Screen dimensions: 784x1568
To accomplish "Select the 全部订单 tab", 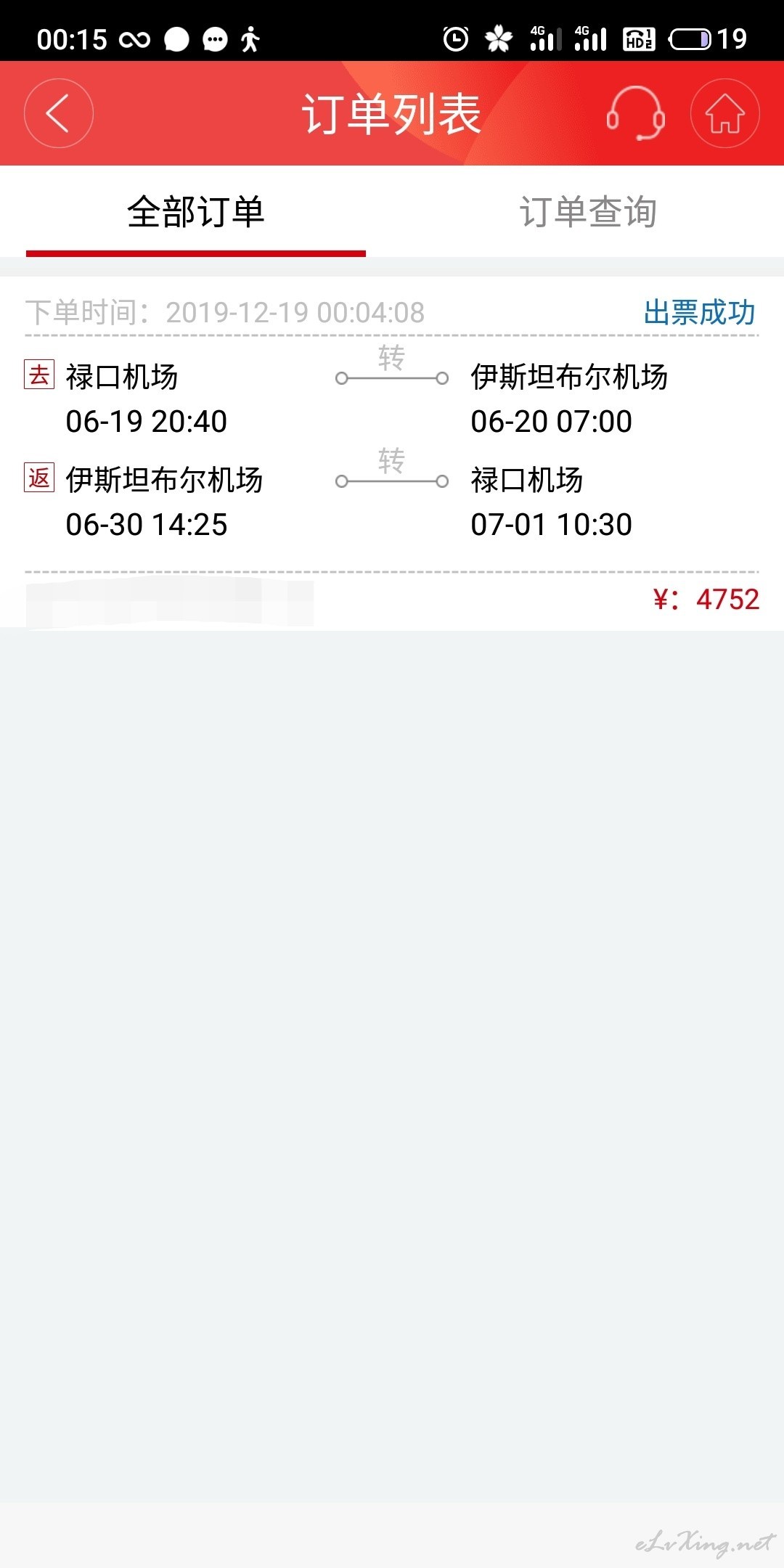I will (196, 212).
